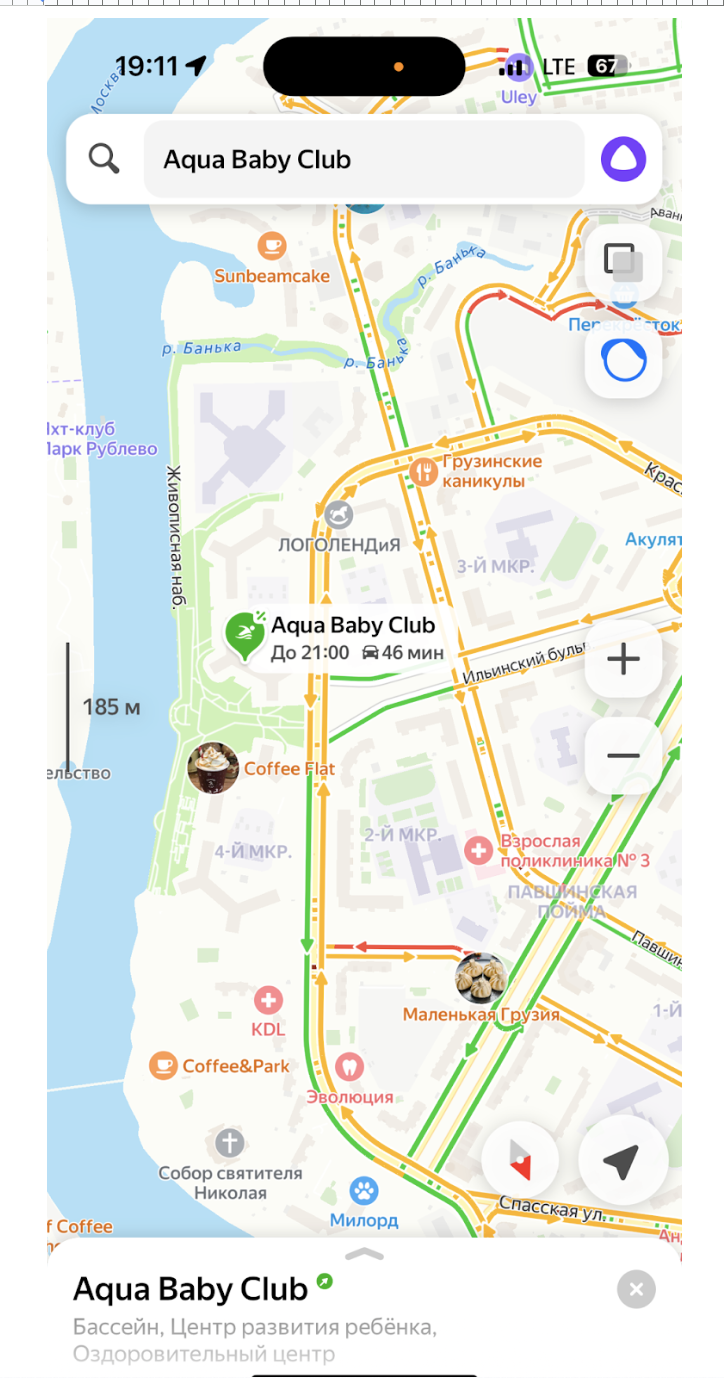Select the Coffee&Park cafe marker
Screen dimensions: 724x1378
point(164,1066)
